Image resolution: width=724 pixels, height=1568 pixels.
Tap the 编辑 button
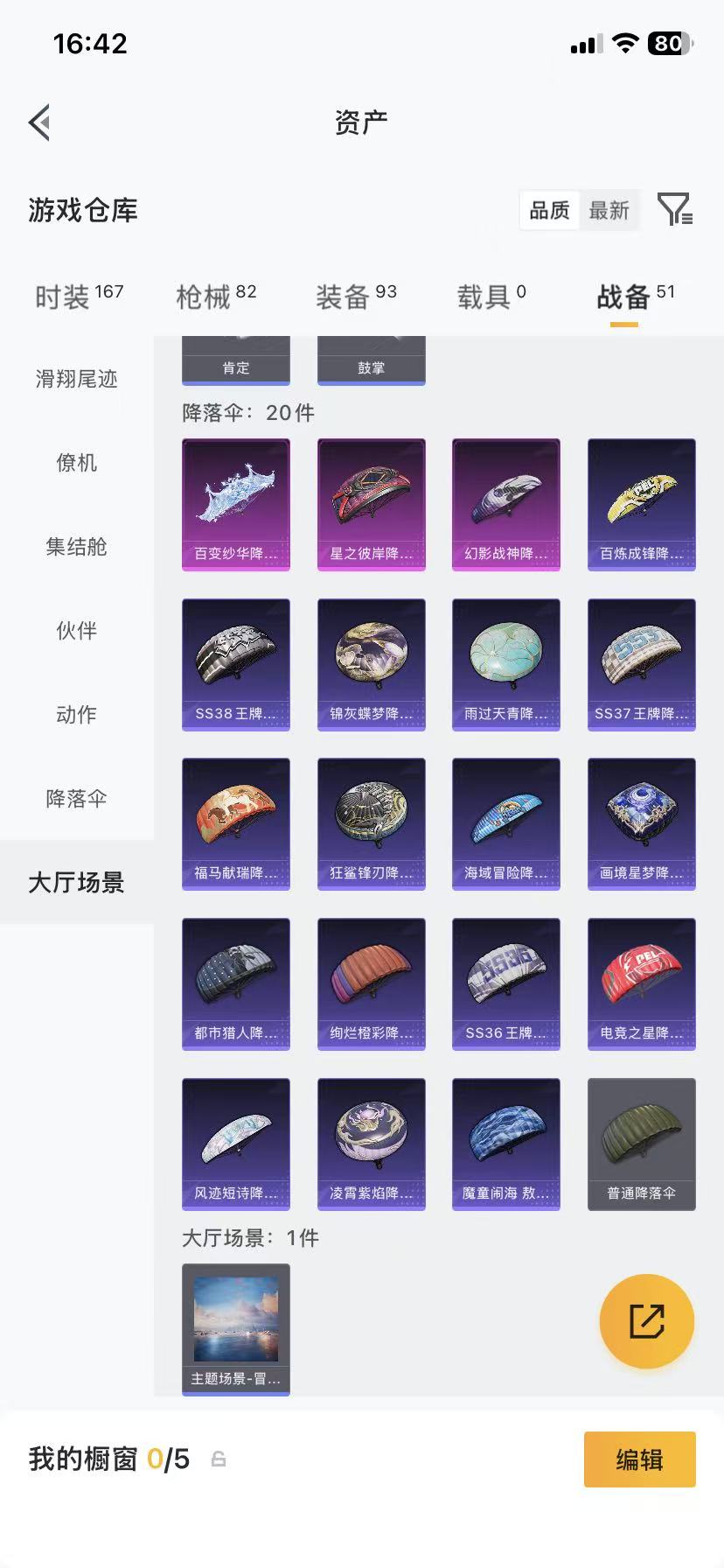coord(639,1459)
